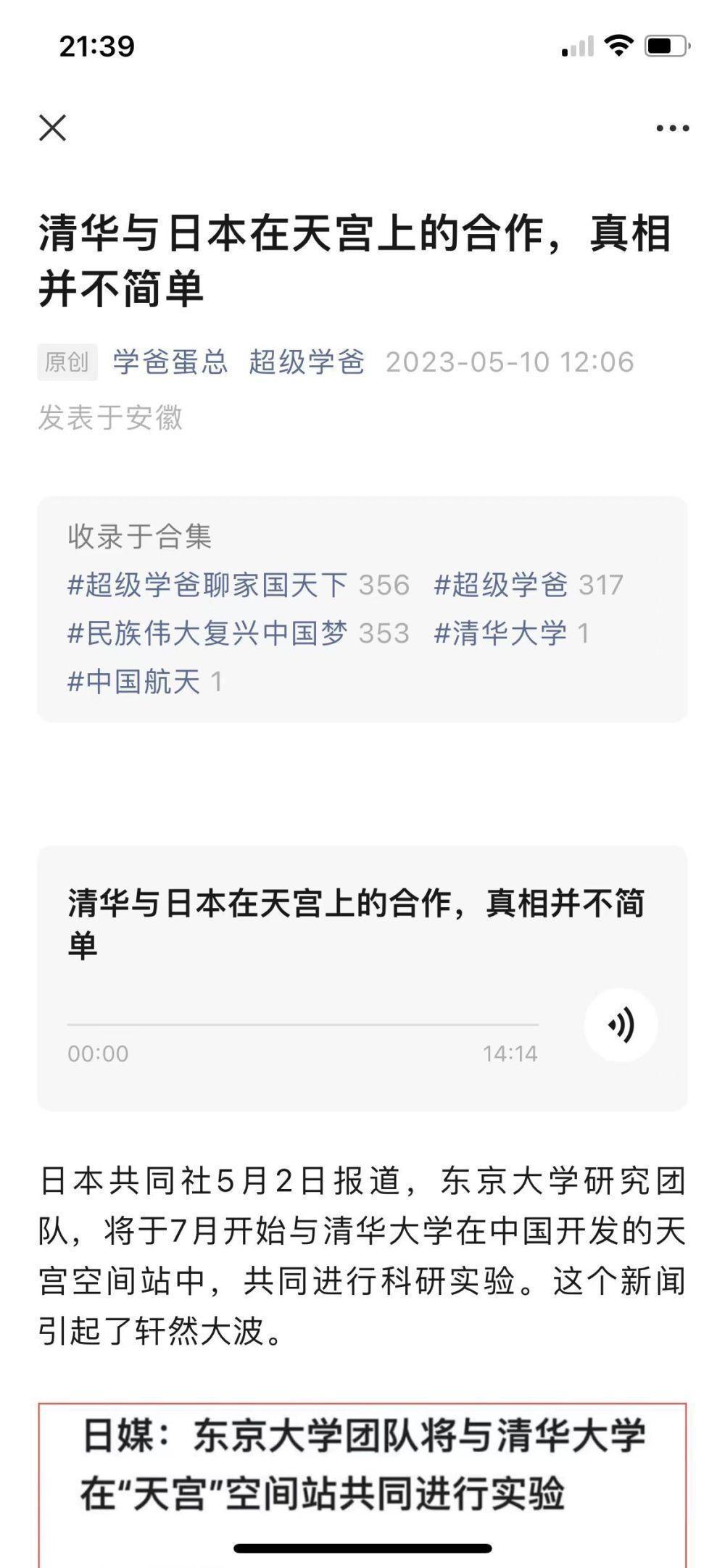The image size is (725, 1568).
Task: Open the #超级学爸 collection tag
Action: coord(529,585)
